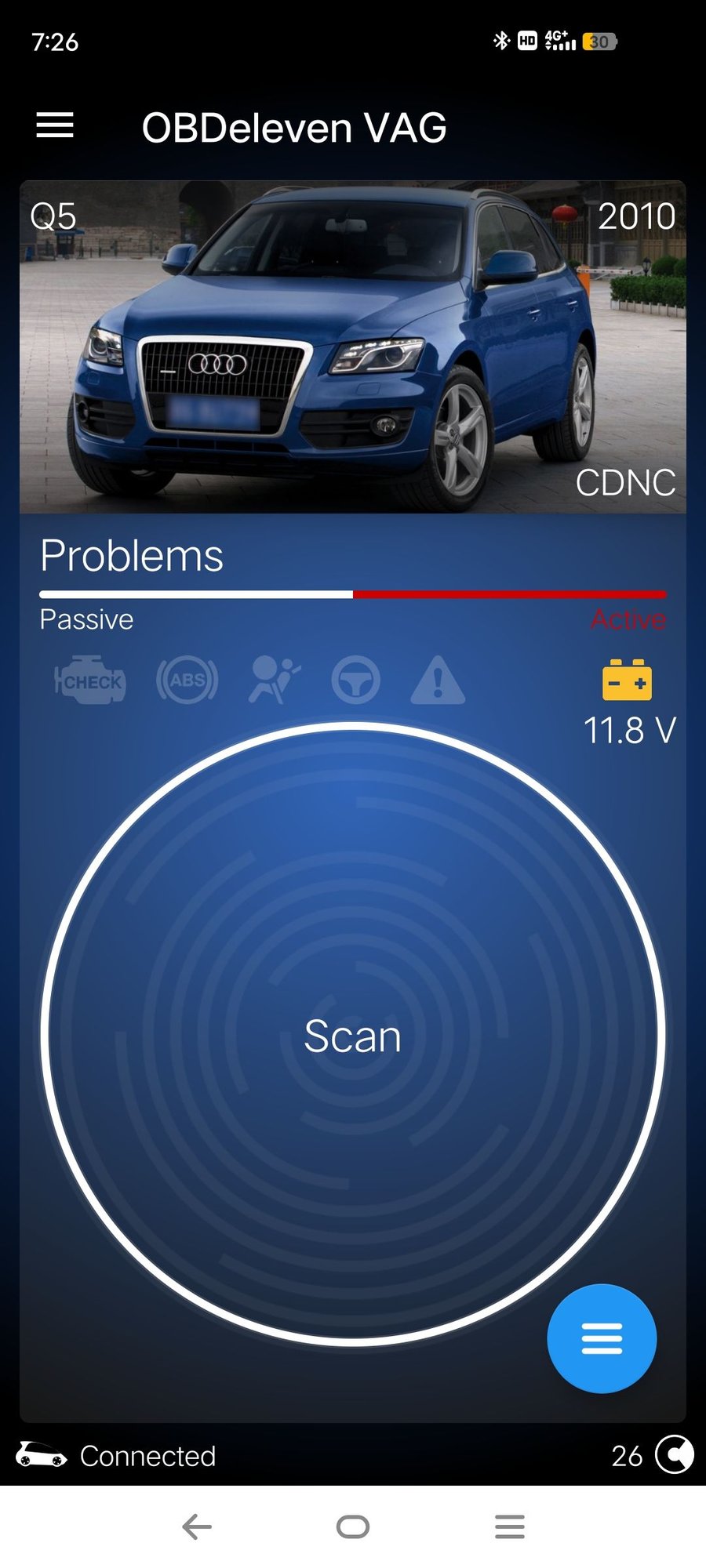Tap the general warning triangle icon
The image size is (706, 1568).
439,681
